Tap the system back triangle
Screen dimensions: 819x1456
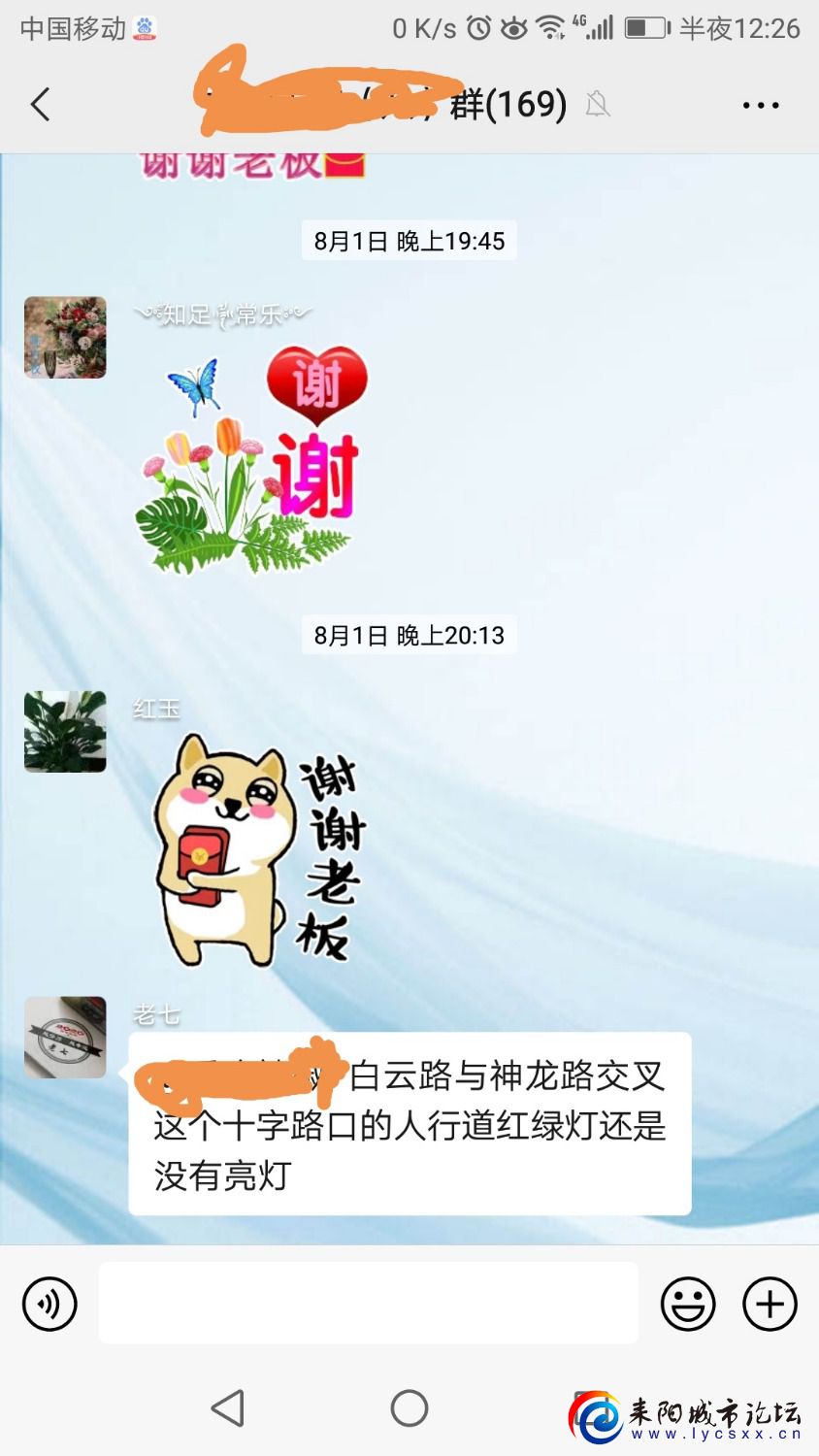228,1407
